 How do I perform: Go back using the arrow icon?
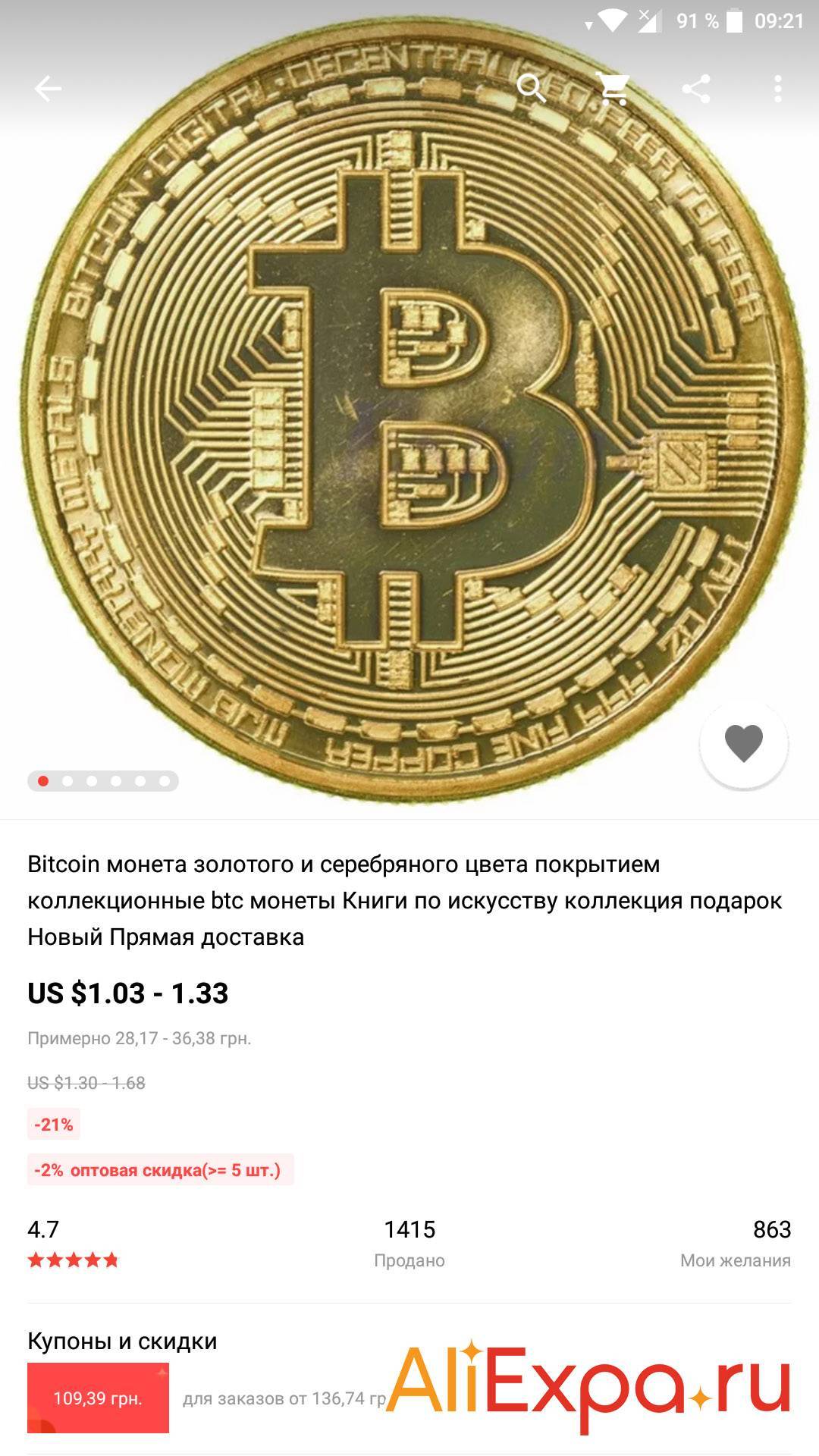pos(48,89)
